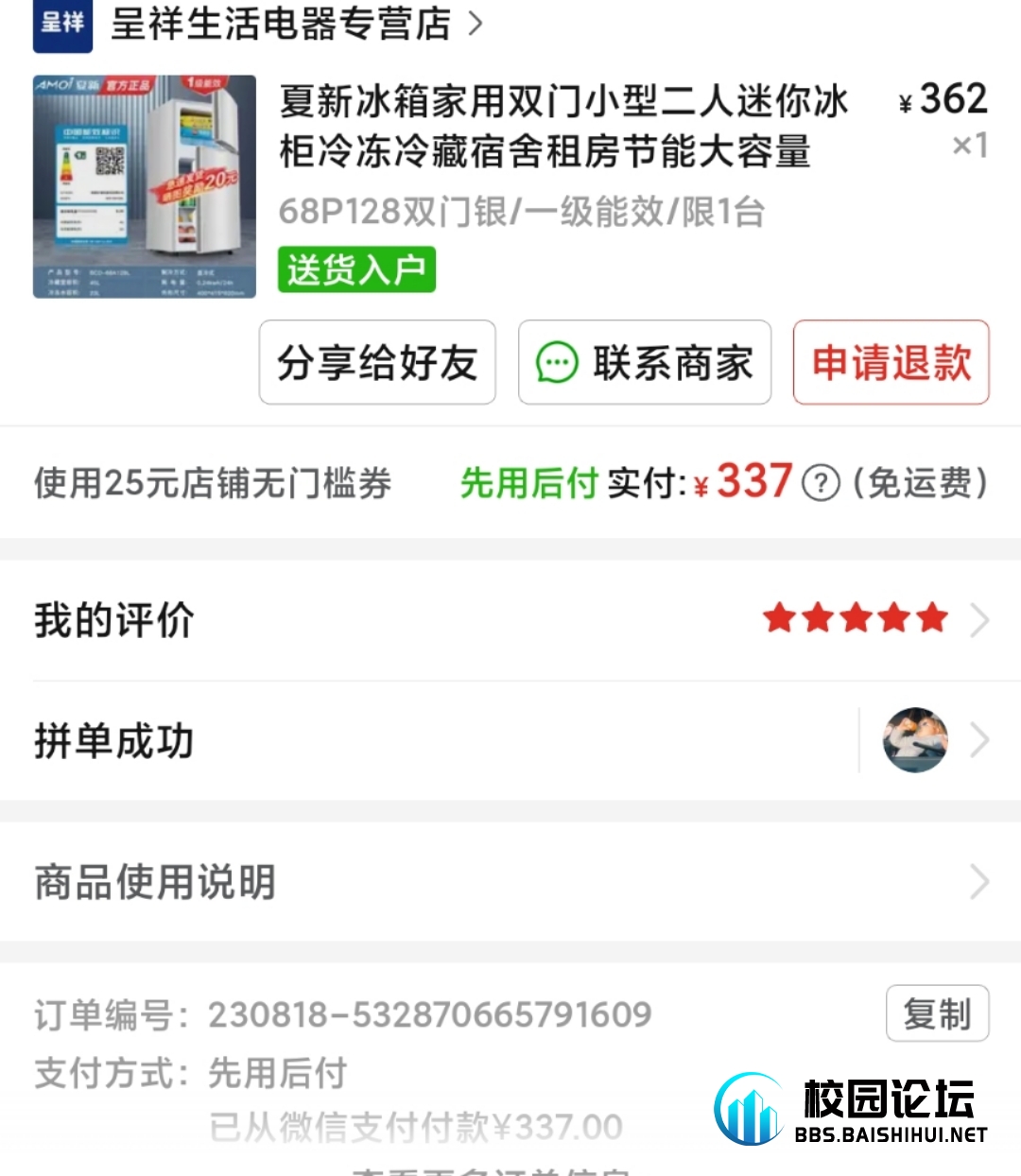Click the 呈祥 store logo icon
The image size is (1021, 1176).
61,26
